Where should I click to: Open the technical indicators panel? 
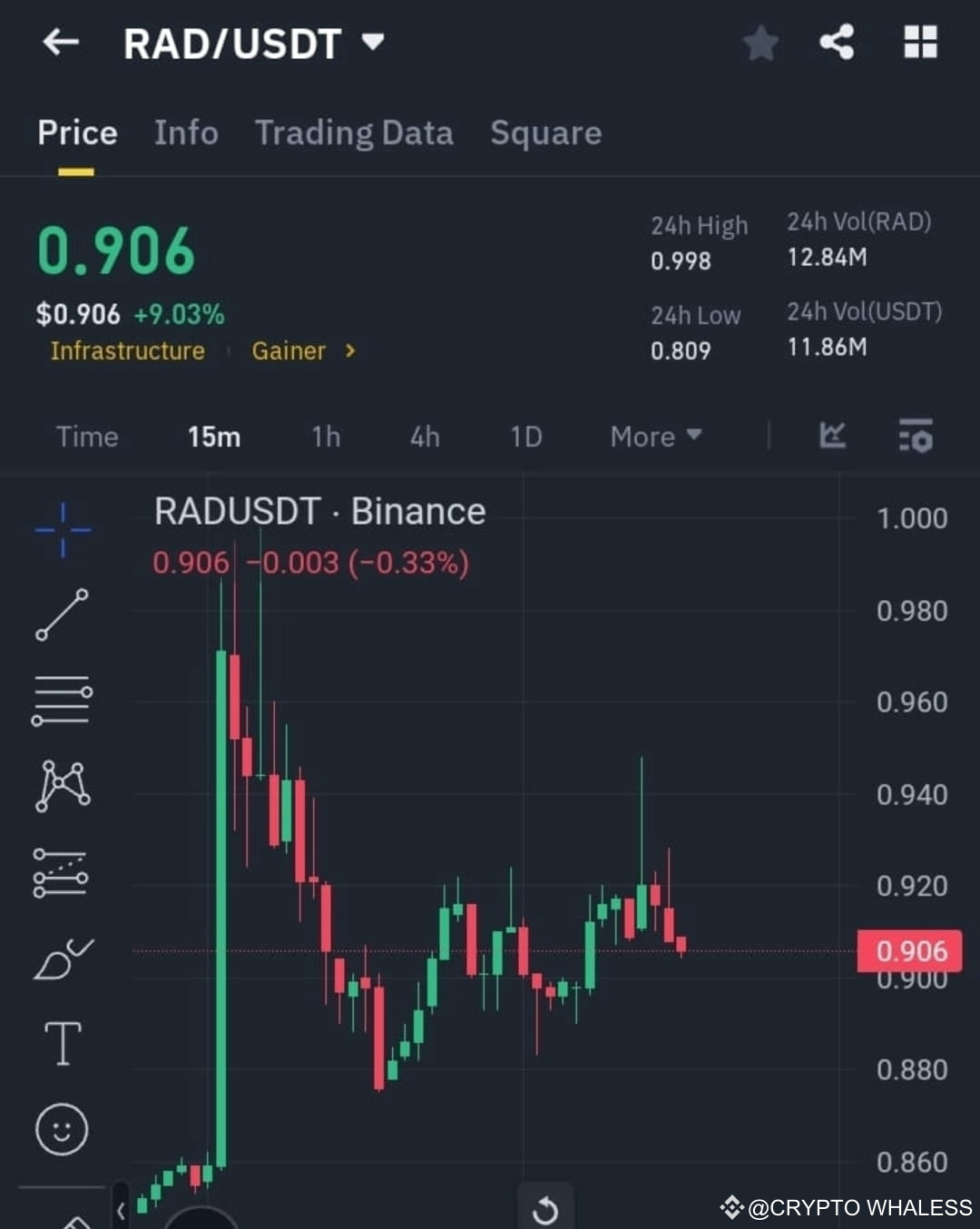coord(833,437)
